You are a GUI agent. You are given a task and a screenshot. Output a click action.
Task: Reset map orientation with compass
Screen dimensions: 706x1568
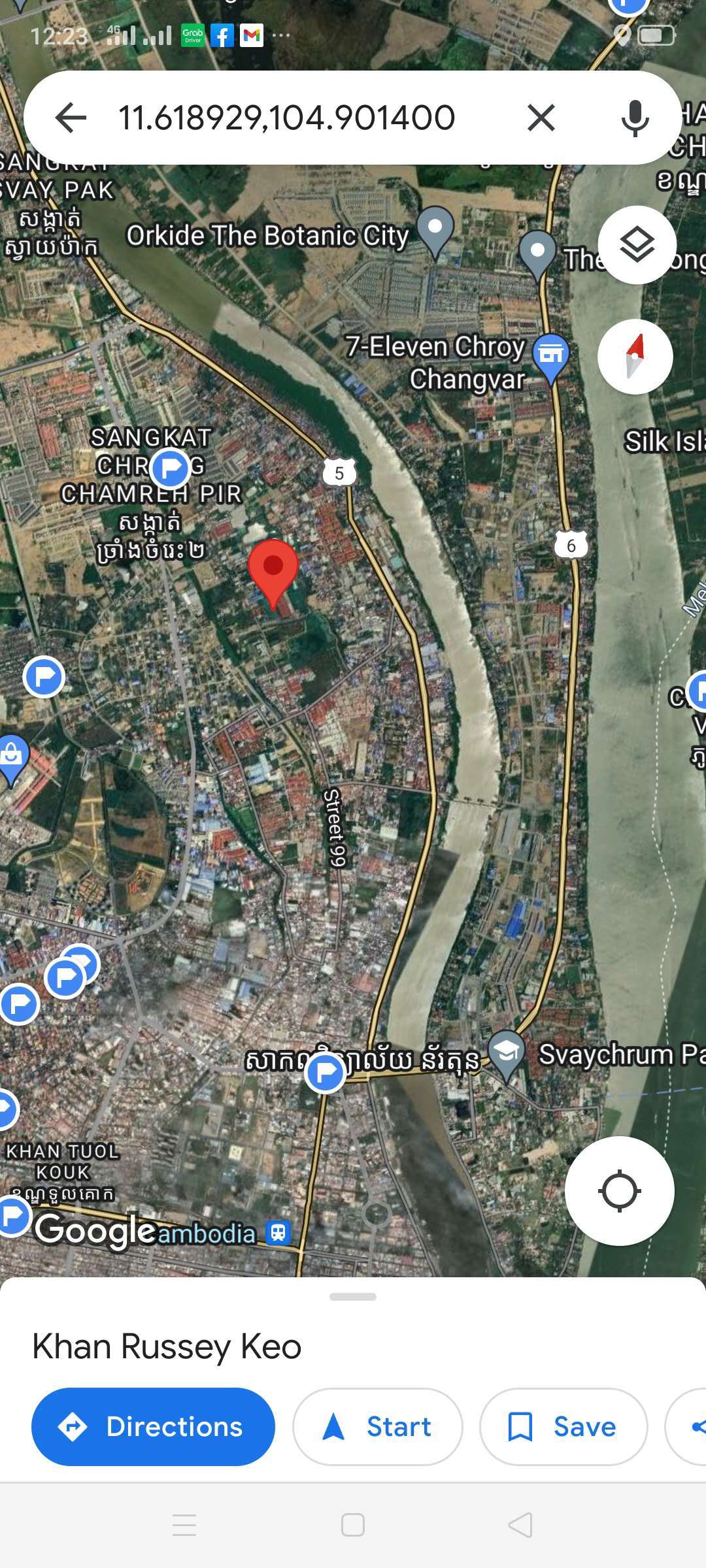pos(635,357)
